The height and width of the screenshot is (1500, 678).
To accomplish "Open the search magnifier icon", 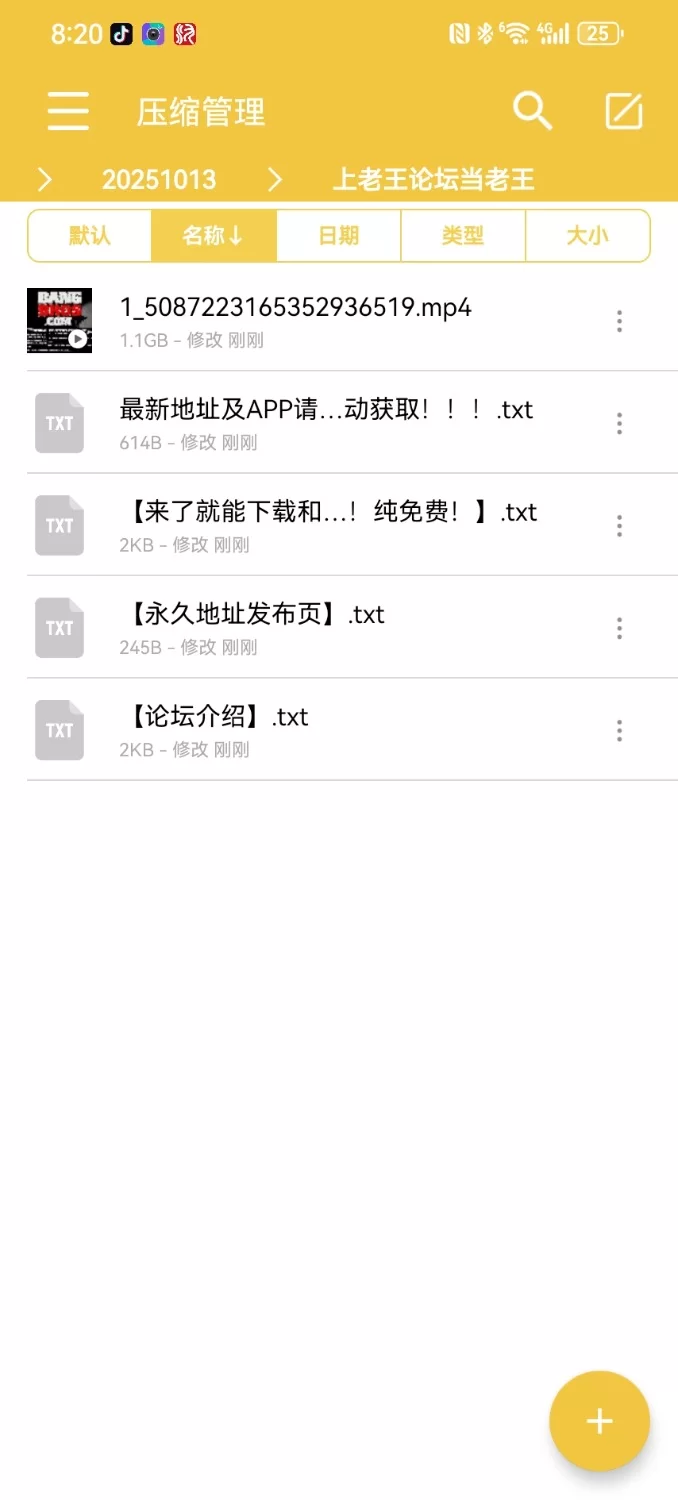I will [532, 111].
